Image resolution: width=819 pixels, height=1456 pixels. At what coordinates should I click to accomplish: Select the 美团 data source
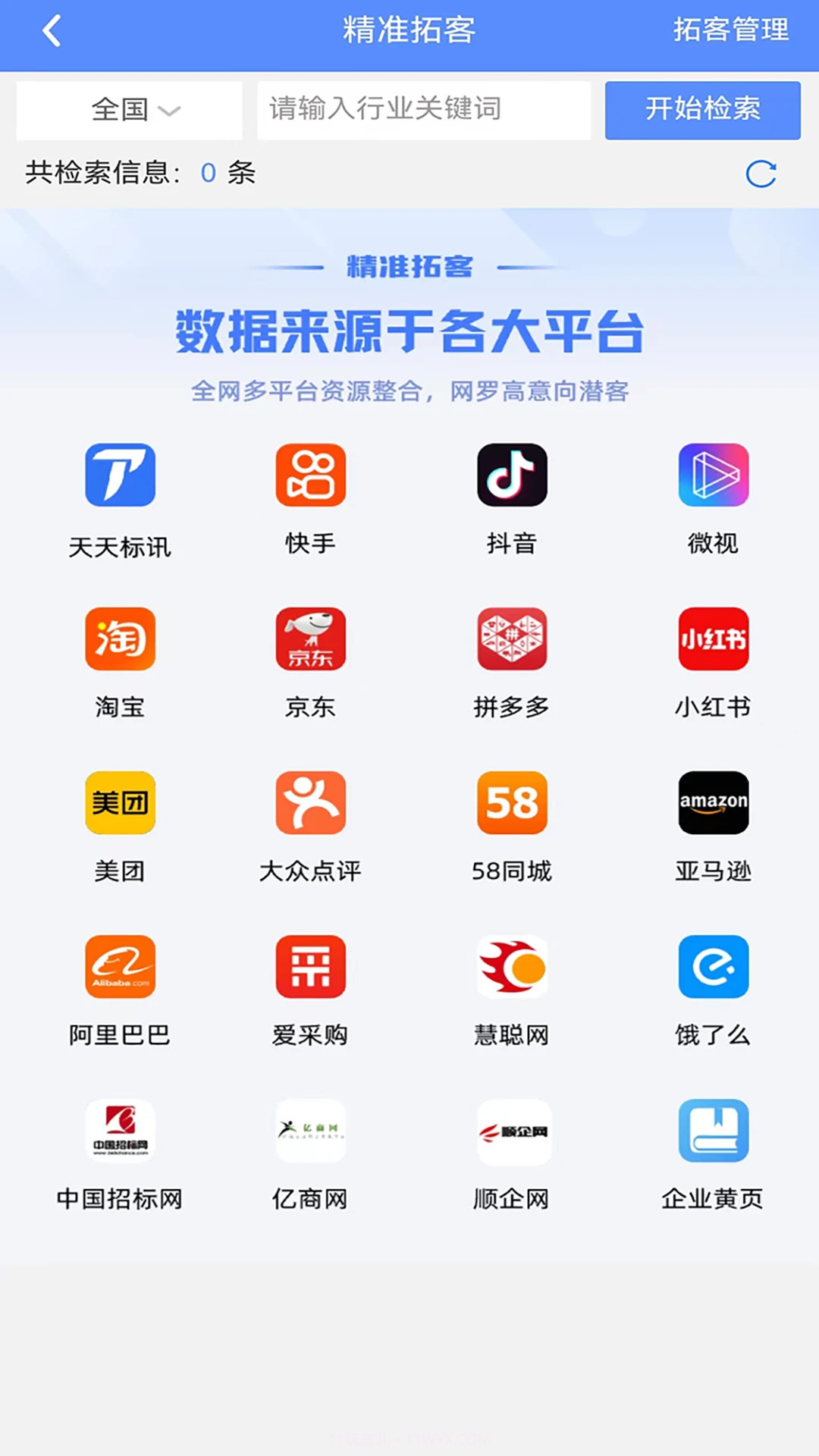pyautogui.click(x=120, y=802)
